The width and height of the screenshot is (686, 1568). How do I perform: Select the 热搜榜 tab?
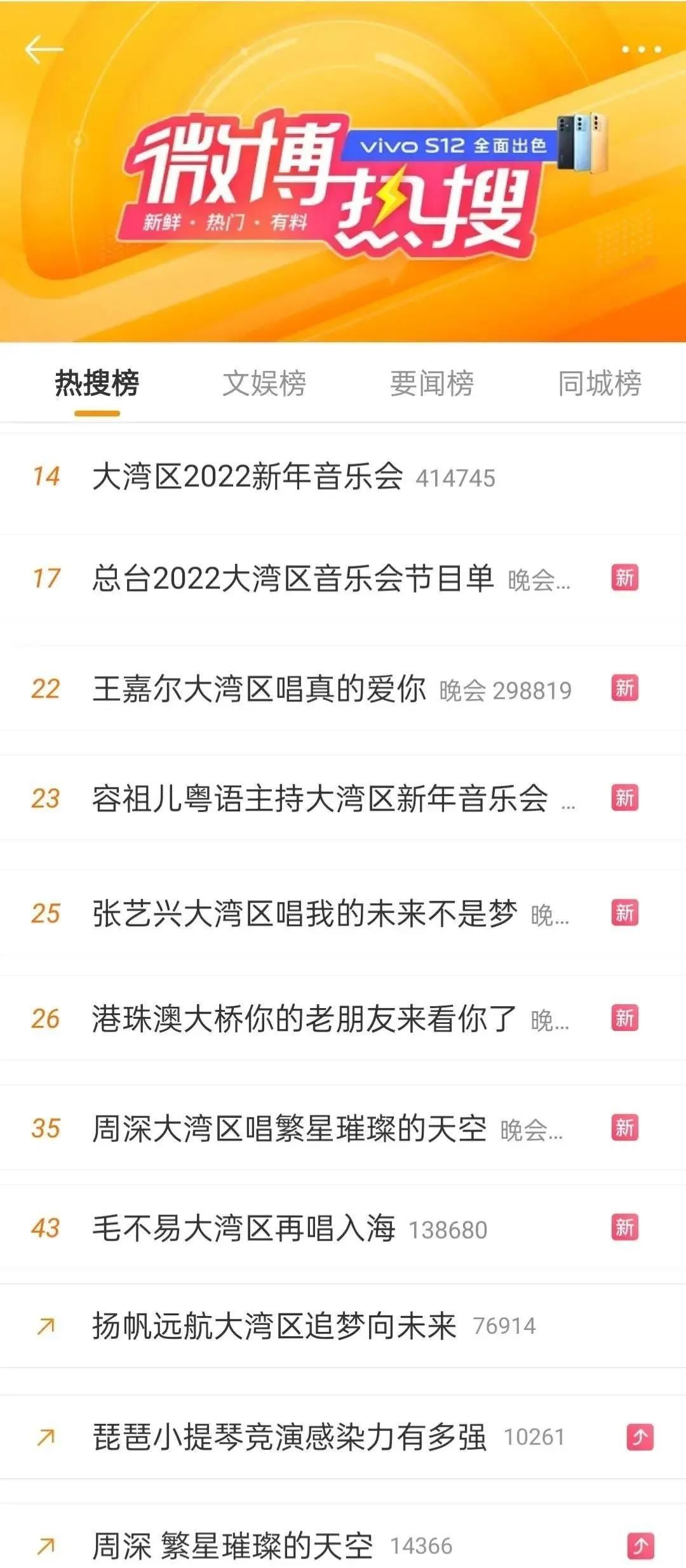coord(97,383)
